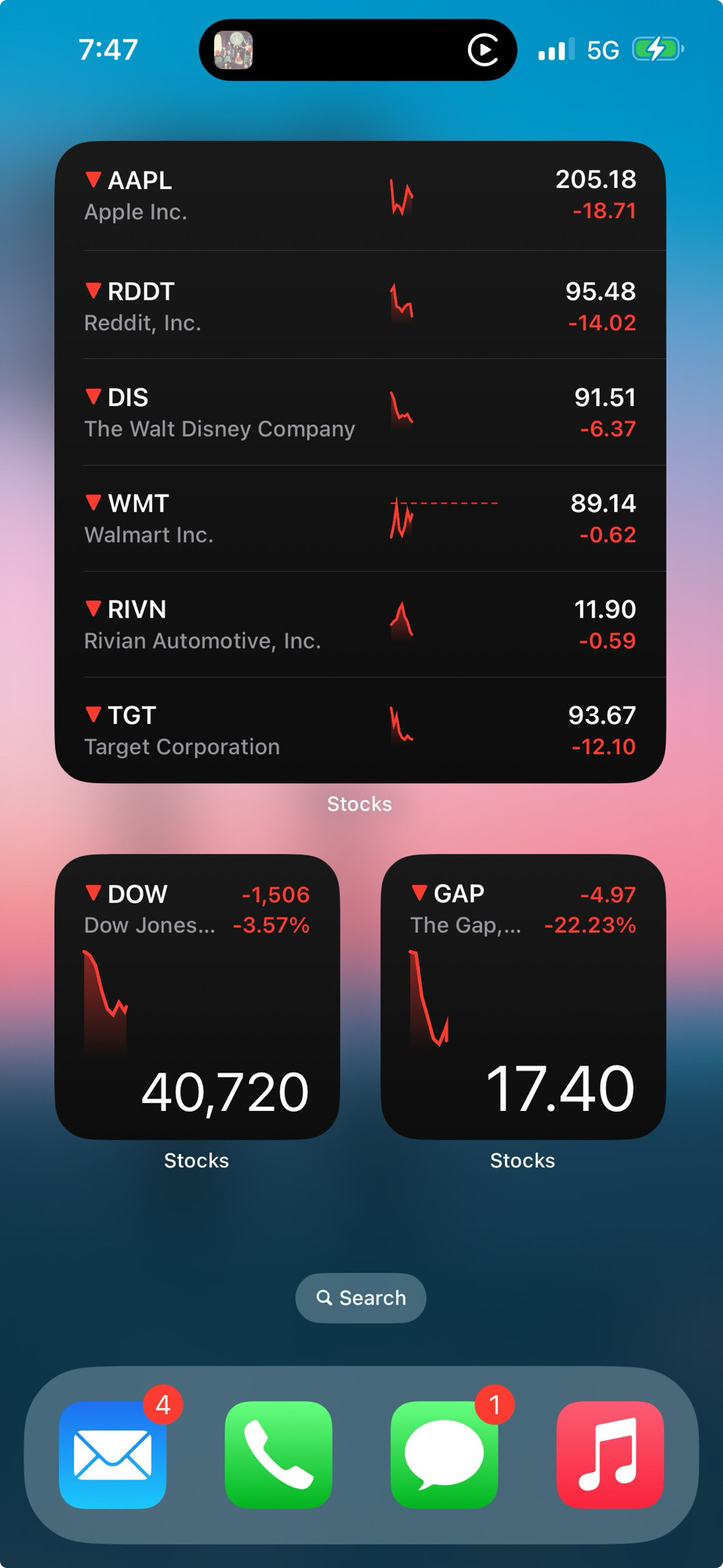The height and width of the screenshot is (1568, 723).
Task: Launch the Music app
Action: [x=610, y=1454]
